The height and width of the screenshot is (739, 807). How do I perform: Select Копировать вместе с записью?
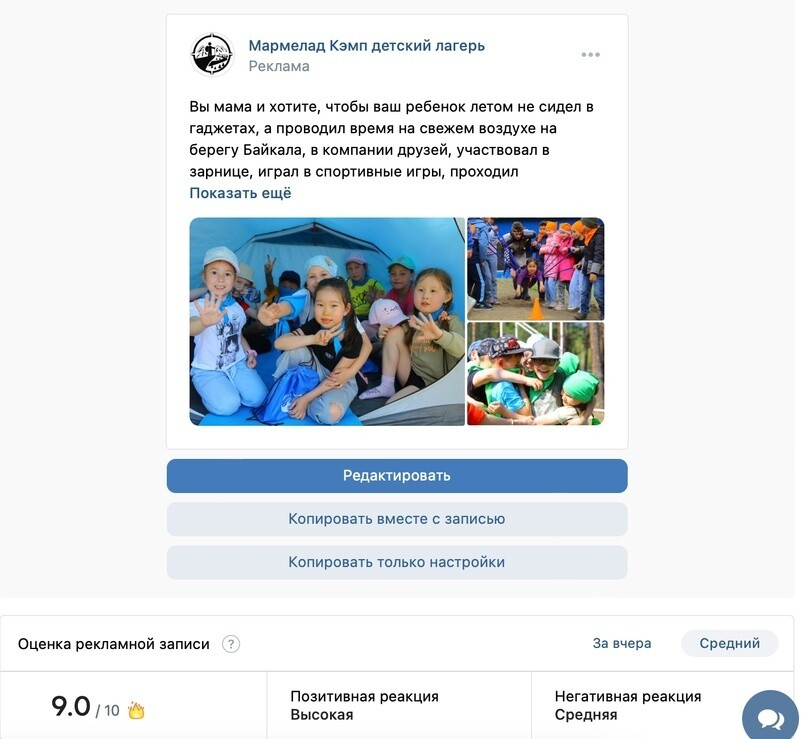coord(397,519)
